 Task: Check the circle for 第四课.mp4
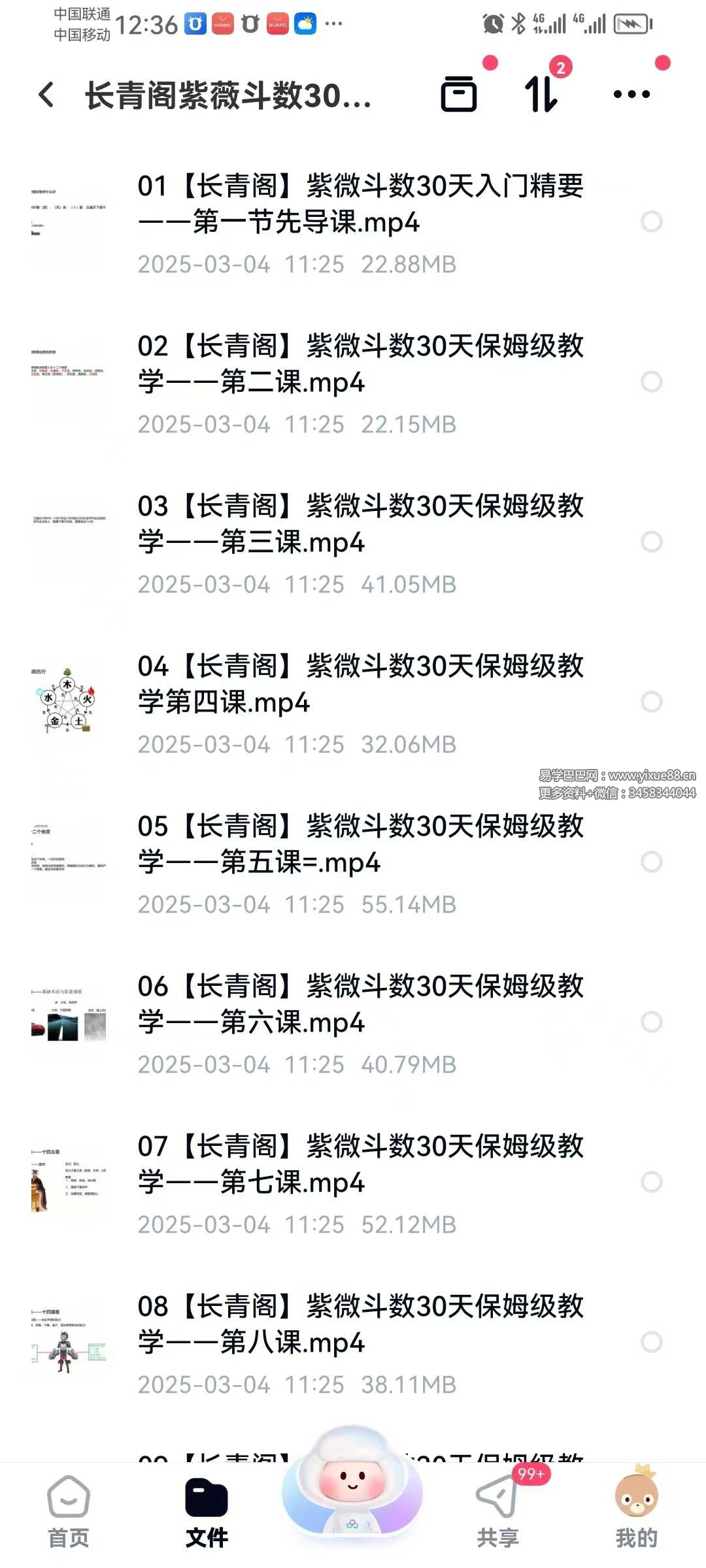click(651, 702)
